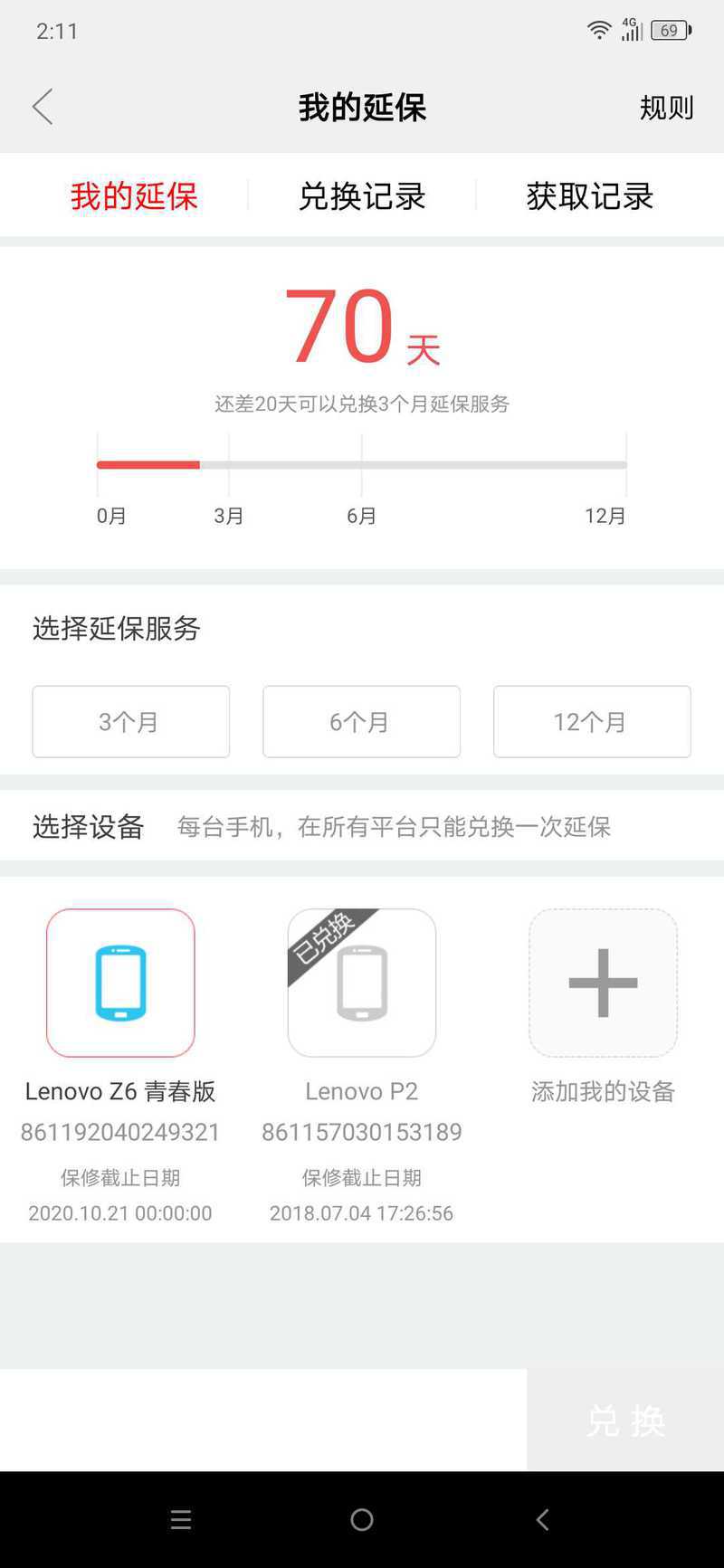
Task: Tap the plus tile 添加我的设备
Action: click(x=603, y=983)
